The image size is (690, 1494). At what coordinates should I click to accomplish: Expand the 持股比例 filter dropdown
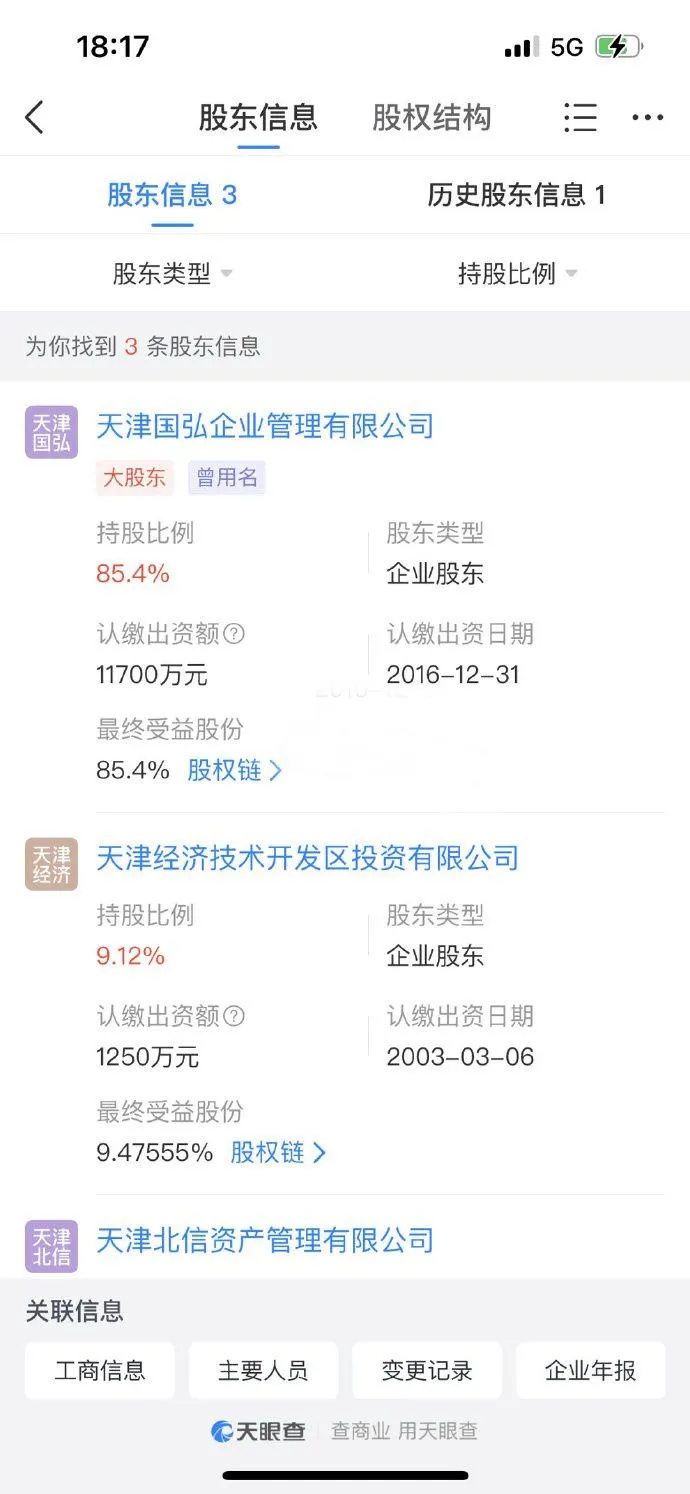coord(517,273)
